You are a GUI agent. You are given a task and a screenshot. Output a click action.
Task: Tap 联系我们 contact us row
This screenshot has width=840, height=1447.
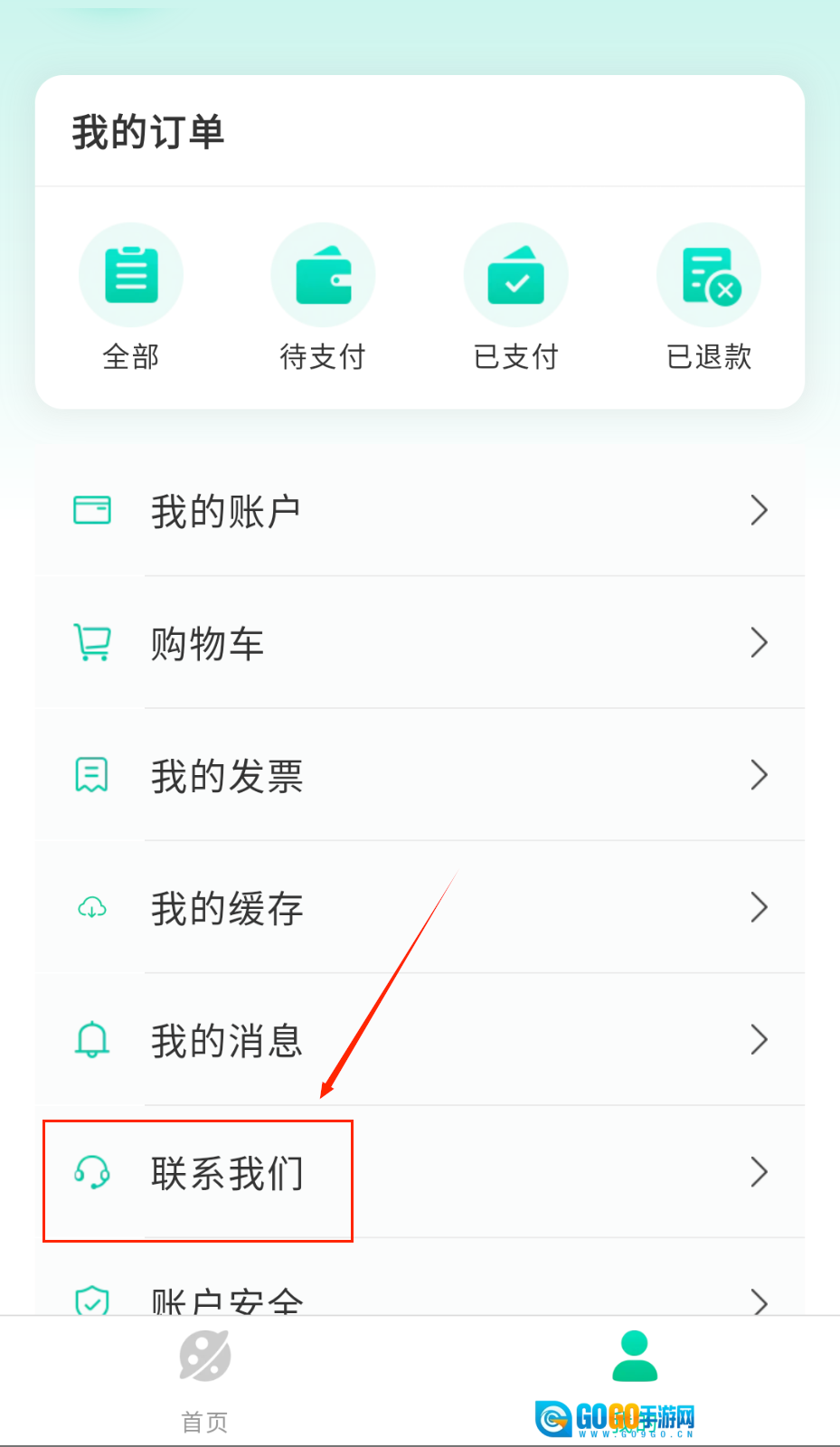coord(420,1172)
